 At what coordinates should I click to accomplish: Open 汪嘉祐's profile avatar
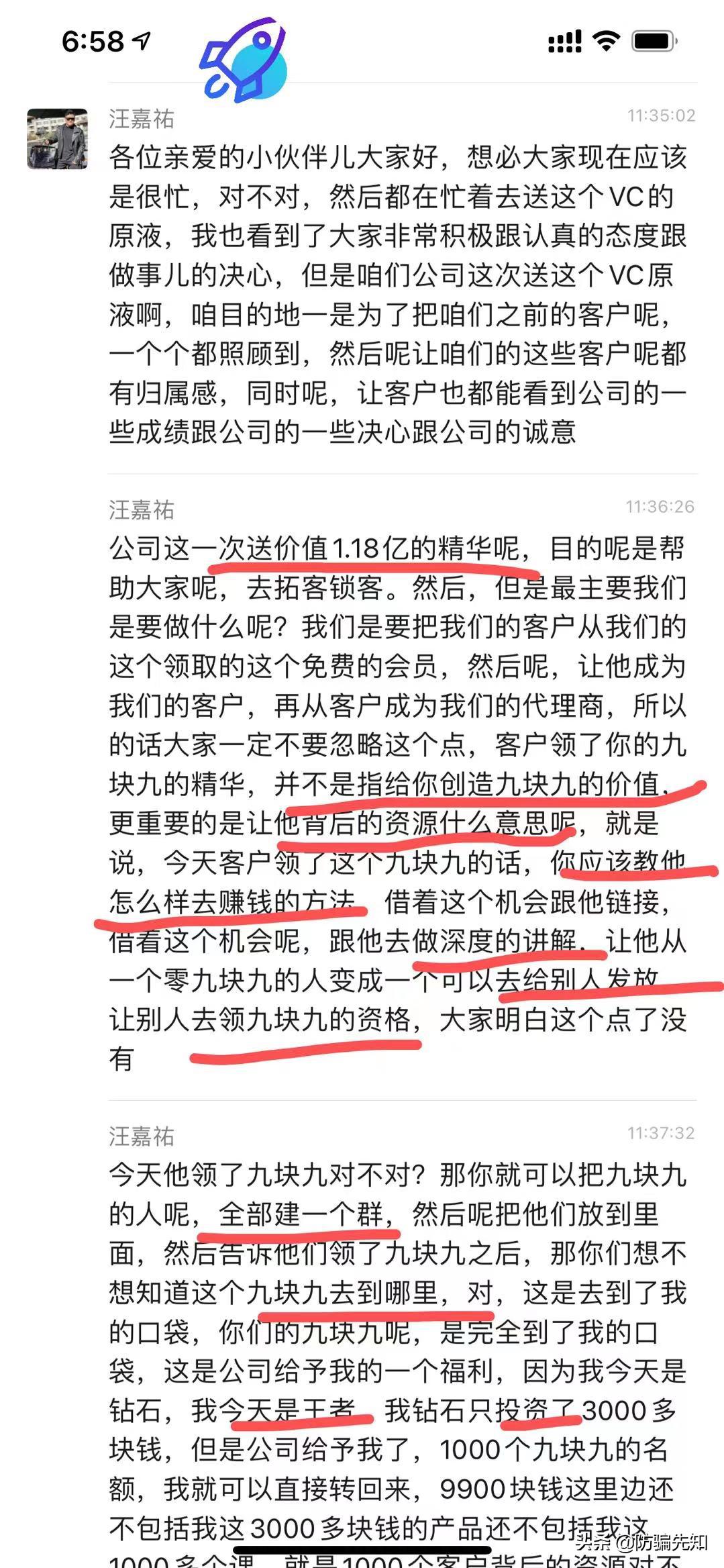(x=57, y=139)
